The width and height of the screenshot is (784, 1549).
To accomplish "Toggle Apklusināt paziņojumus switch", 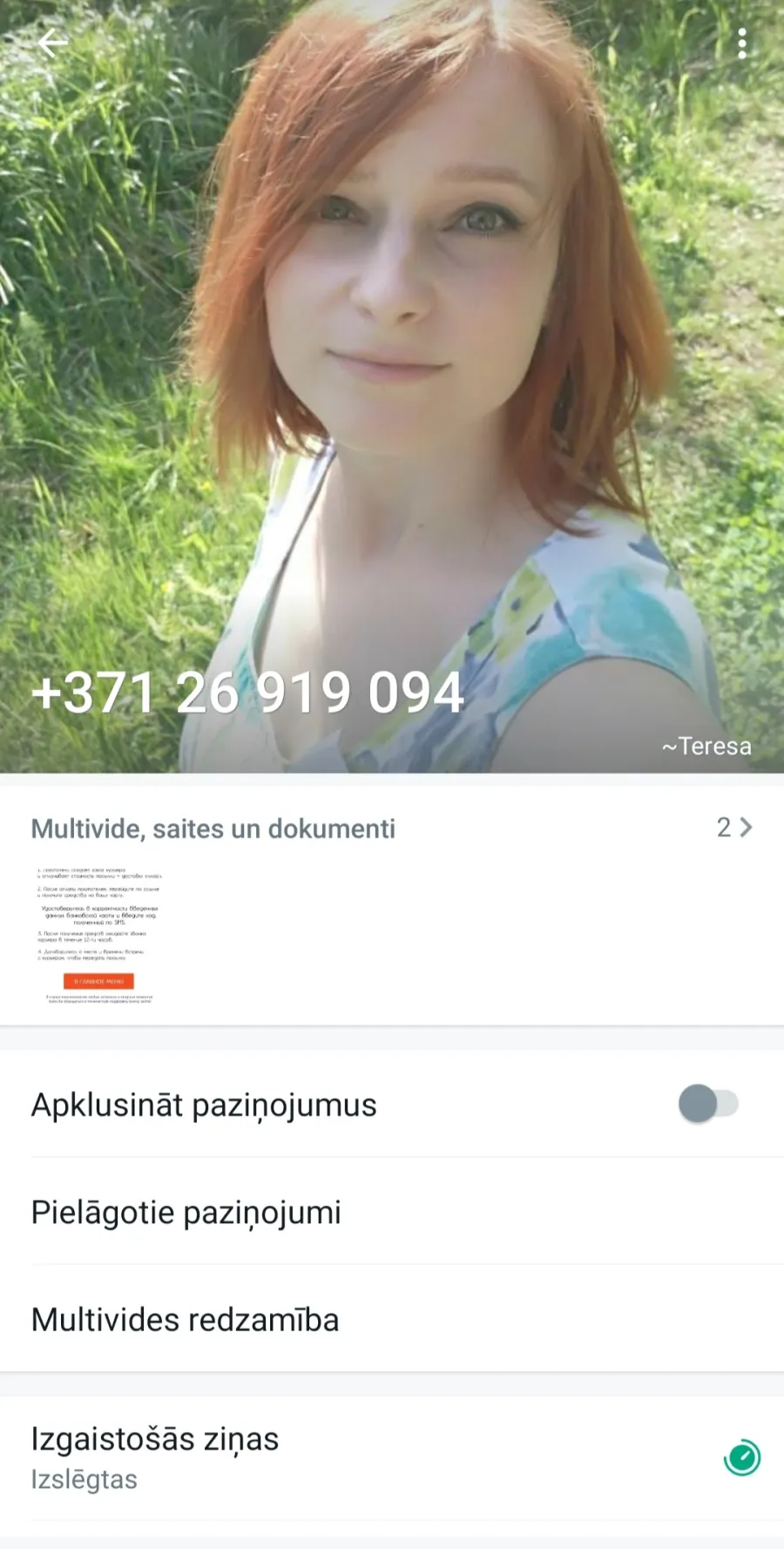I will [x=708, y=1104].
